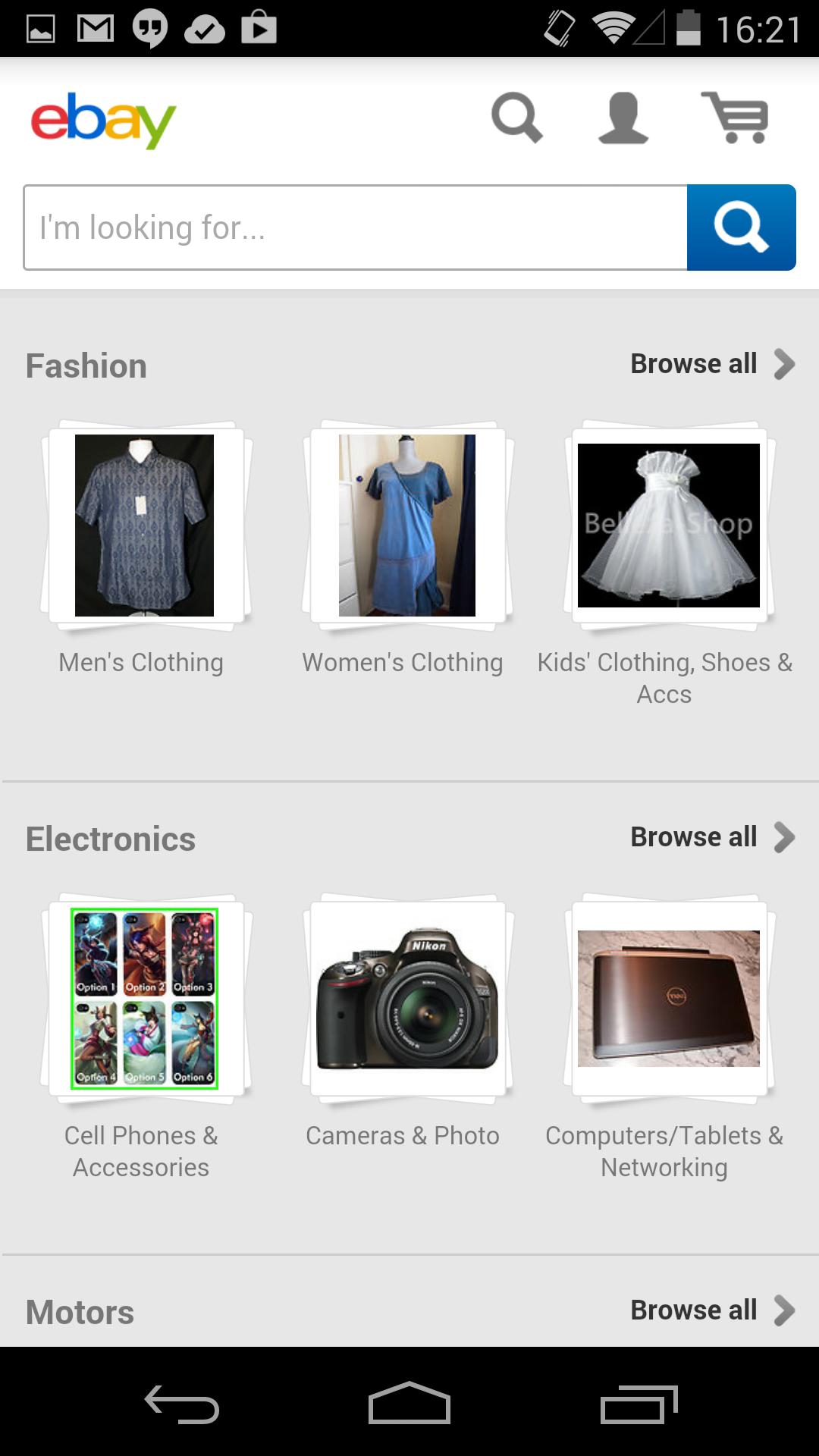
Task: Open Computers/Tablets & Networking category
Action: 668,999
